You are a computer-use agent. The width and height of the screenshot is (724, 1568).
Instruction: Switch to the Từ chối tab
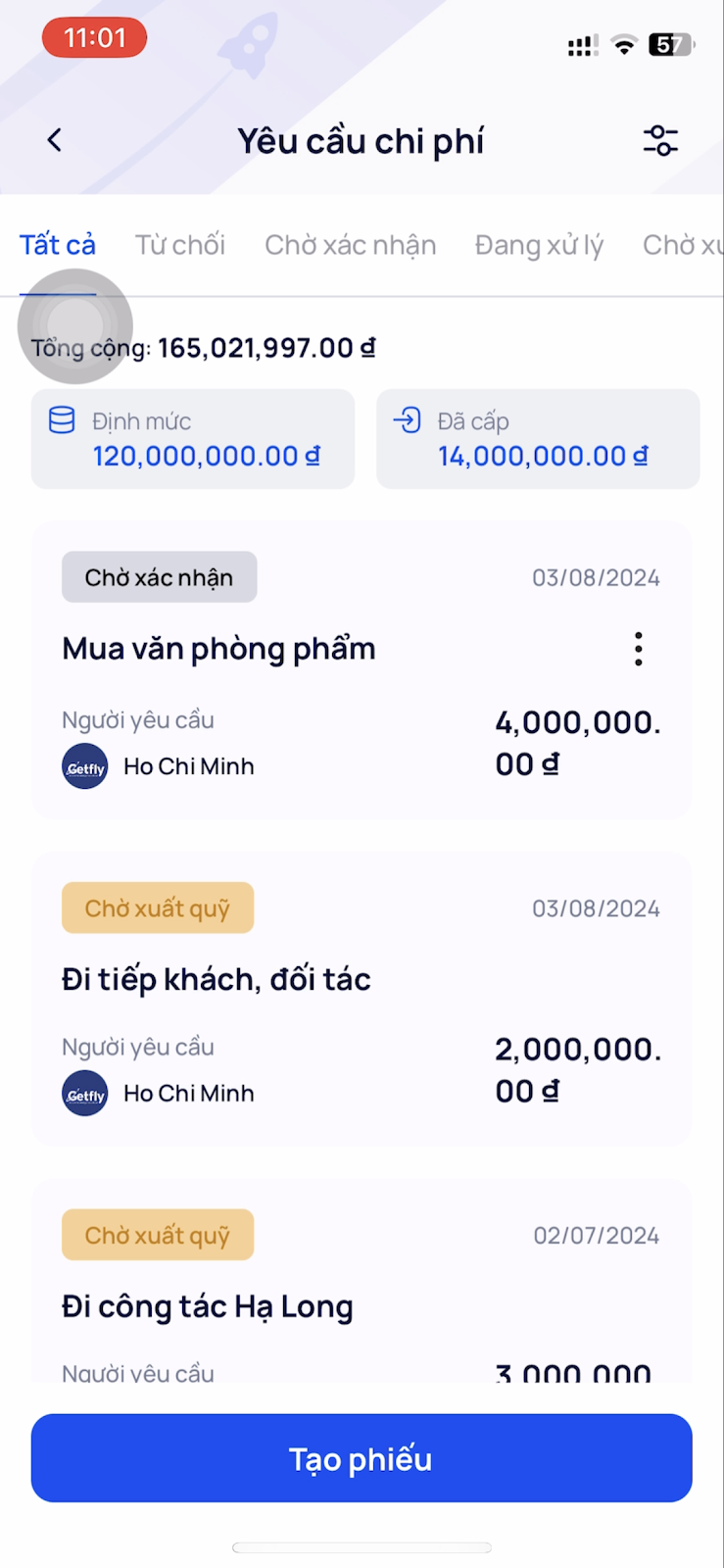[180, 245]
